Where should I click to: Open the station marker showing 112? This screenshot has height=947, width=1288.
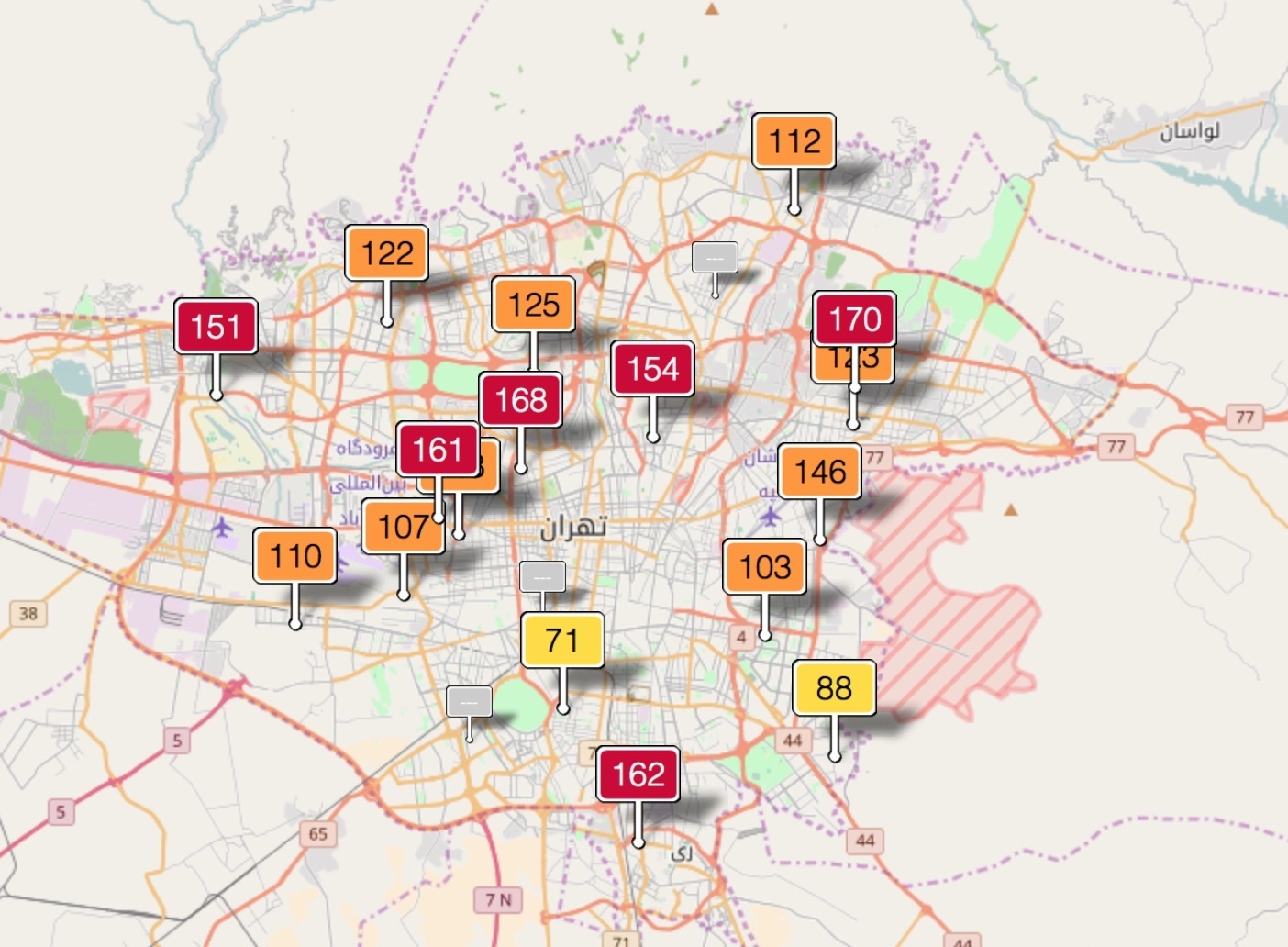click(x=794, y=141)
